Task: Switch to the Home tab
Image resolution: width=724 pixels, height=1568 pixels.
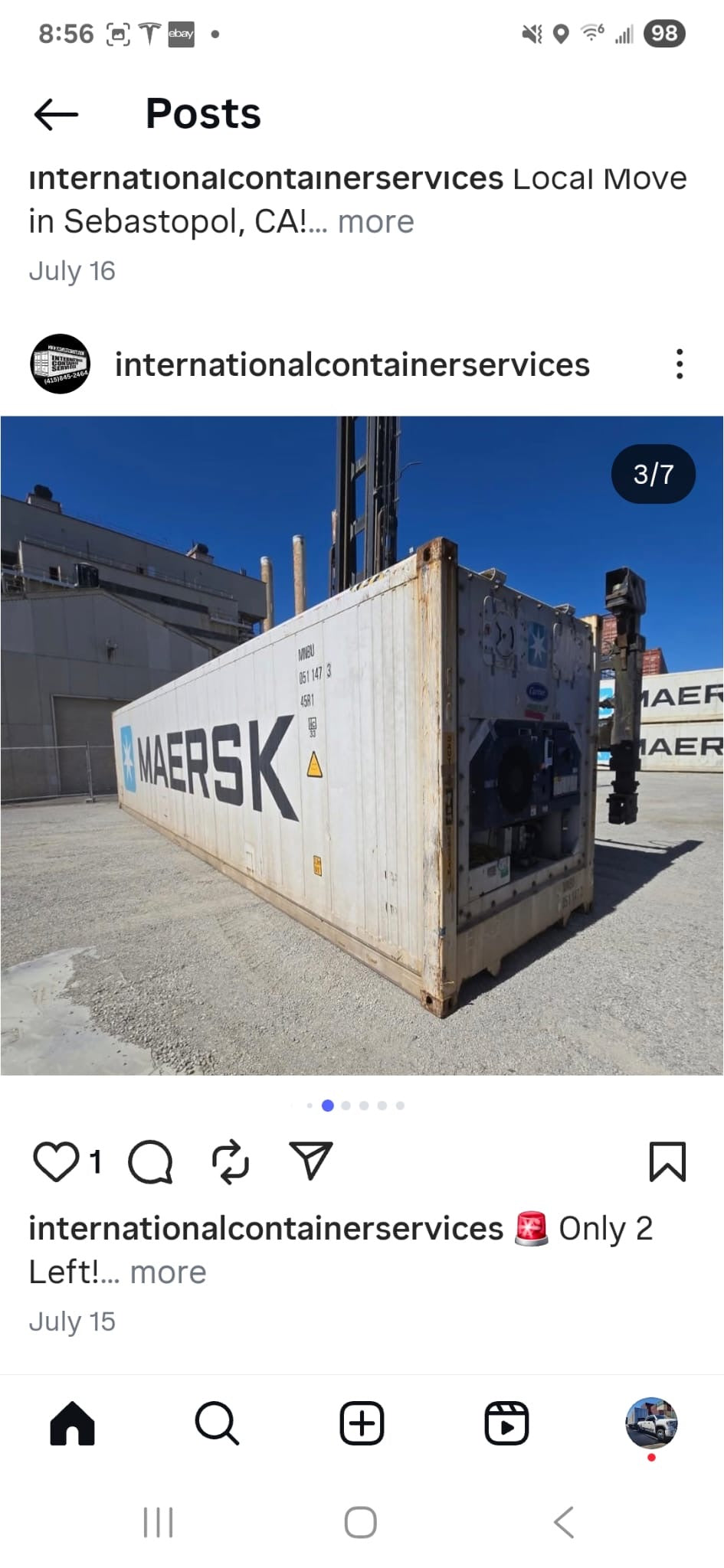Action: [x=72, y=1423]
